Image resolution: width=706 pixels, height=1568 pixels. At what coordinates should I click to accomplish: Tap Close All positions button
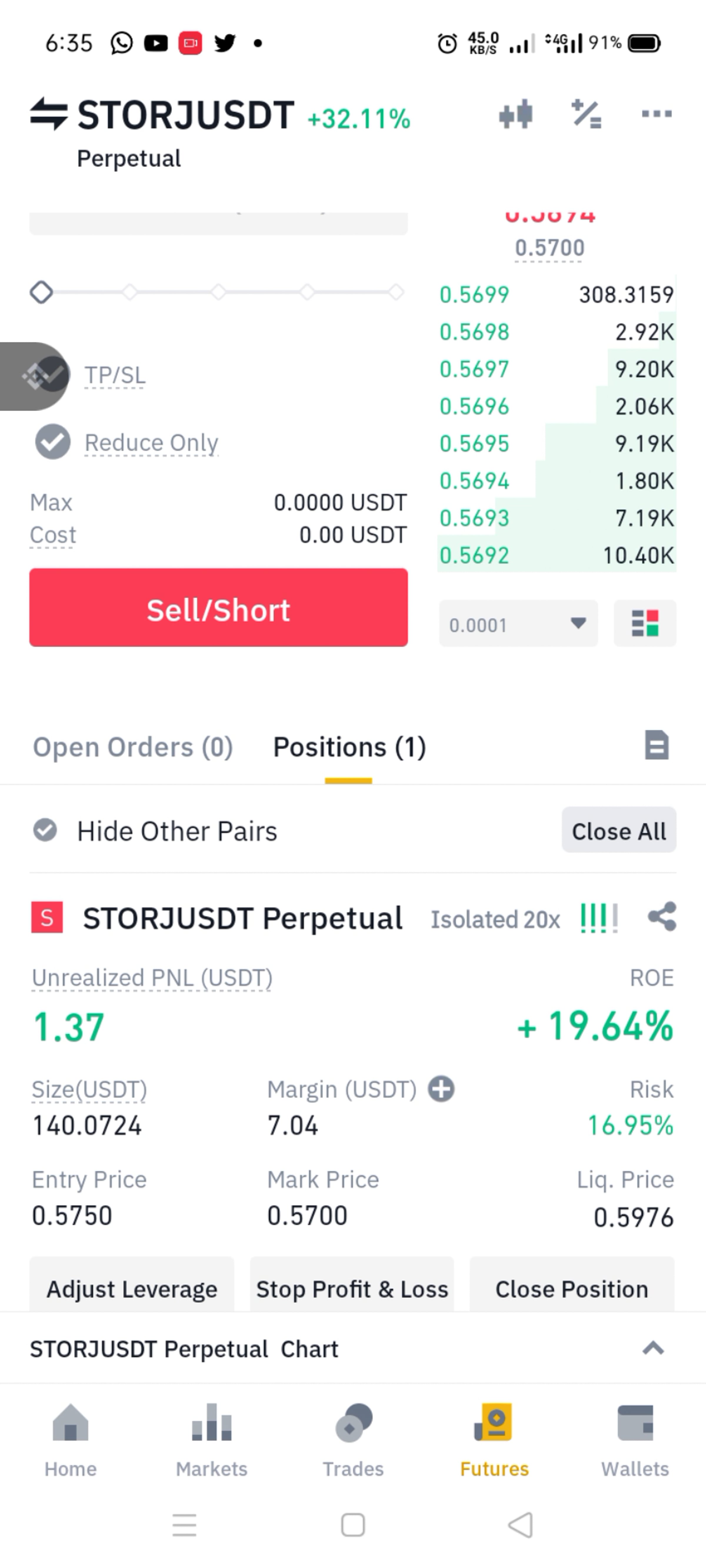tap(618, 831)
